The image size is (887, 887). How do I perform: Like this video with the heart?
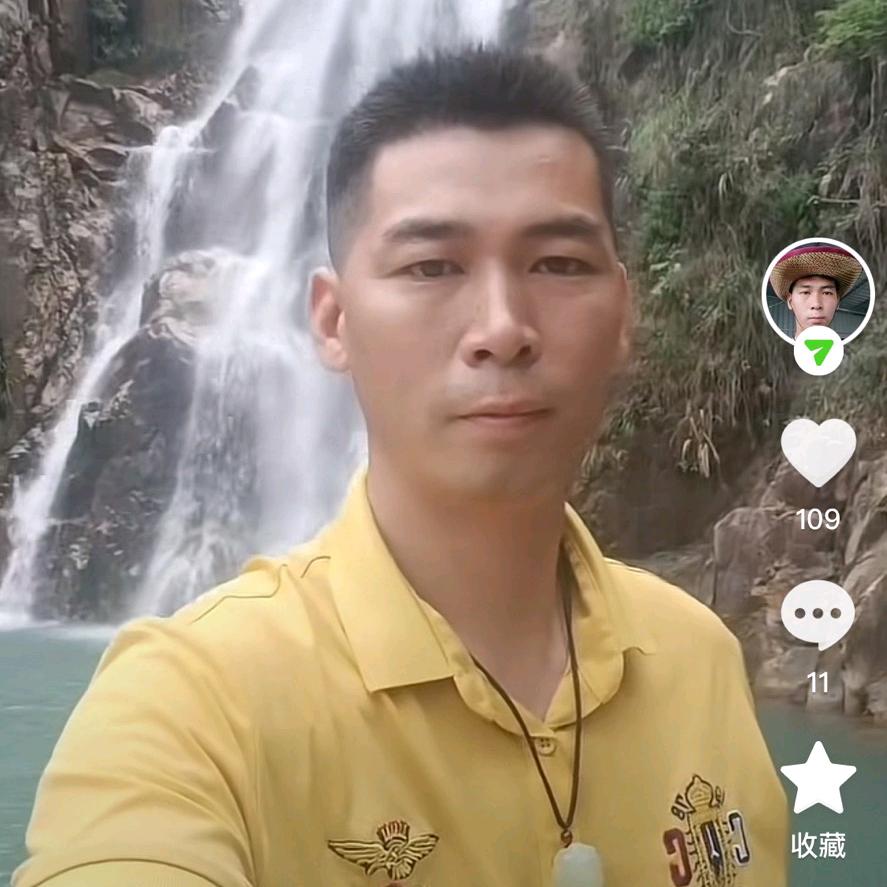pos(818,452)
